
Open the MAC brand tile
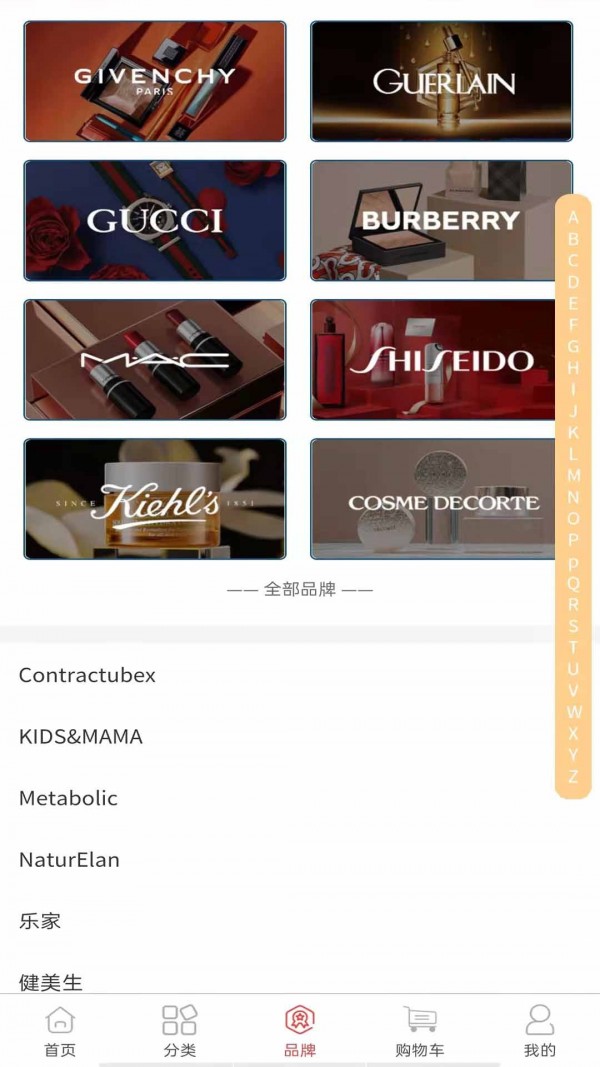click(x=155, y=359)
